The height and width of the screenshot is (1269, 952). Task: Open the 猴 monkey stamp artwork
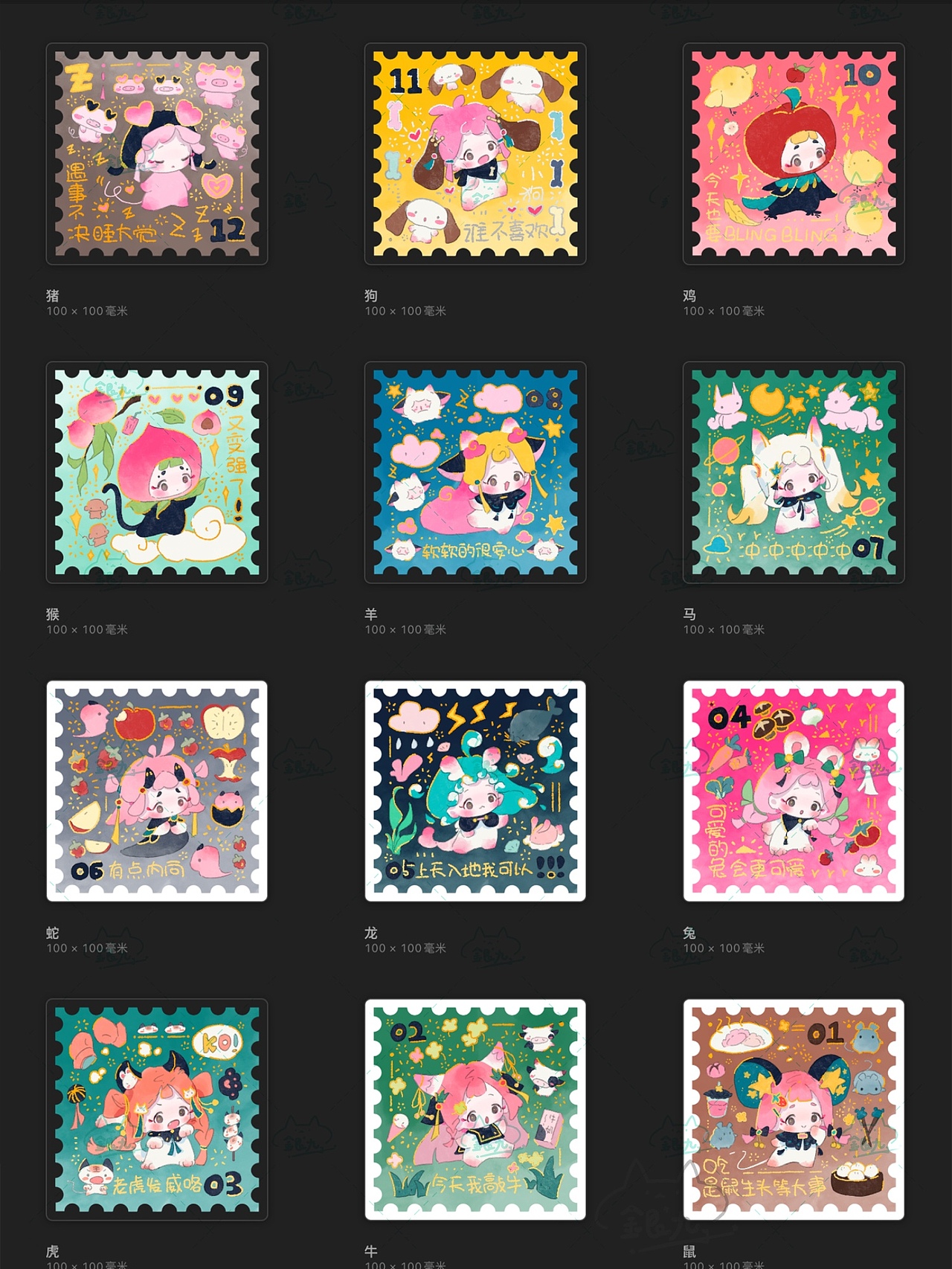click(x=157, y=472)
